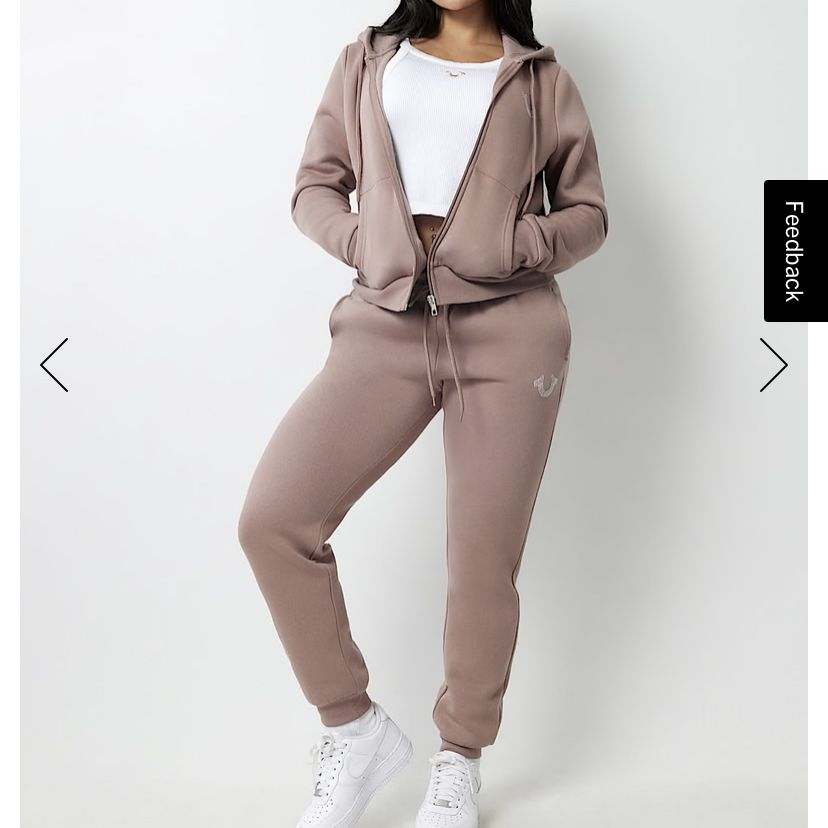Go to the next product image
828x828 pixels.
pos(772,365)
